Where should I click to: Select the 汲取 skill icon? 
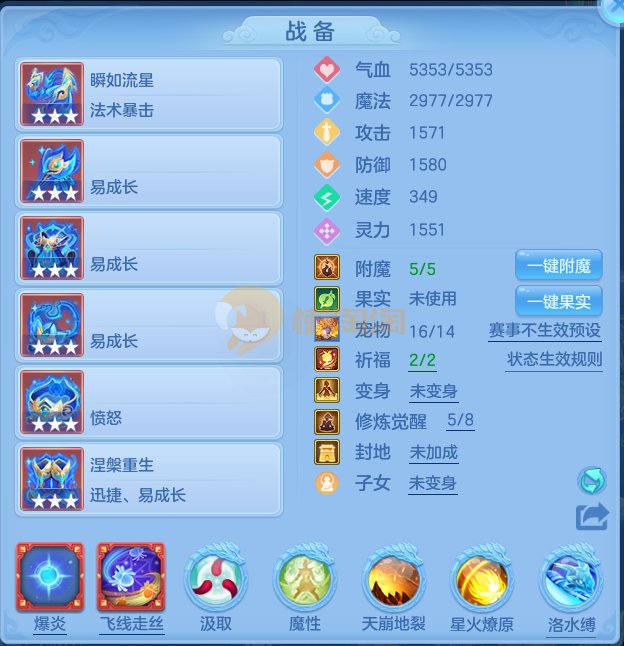coord(216,577)
